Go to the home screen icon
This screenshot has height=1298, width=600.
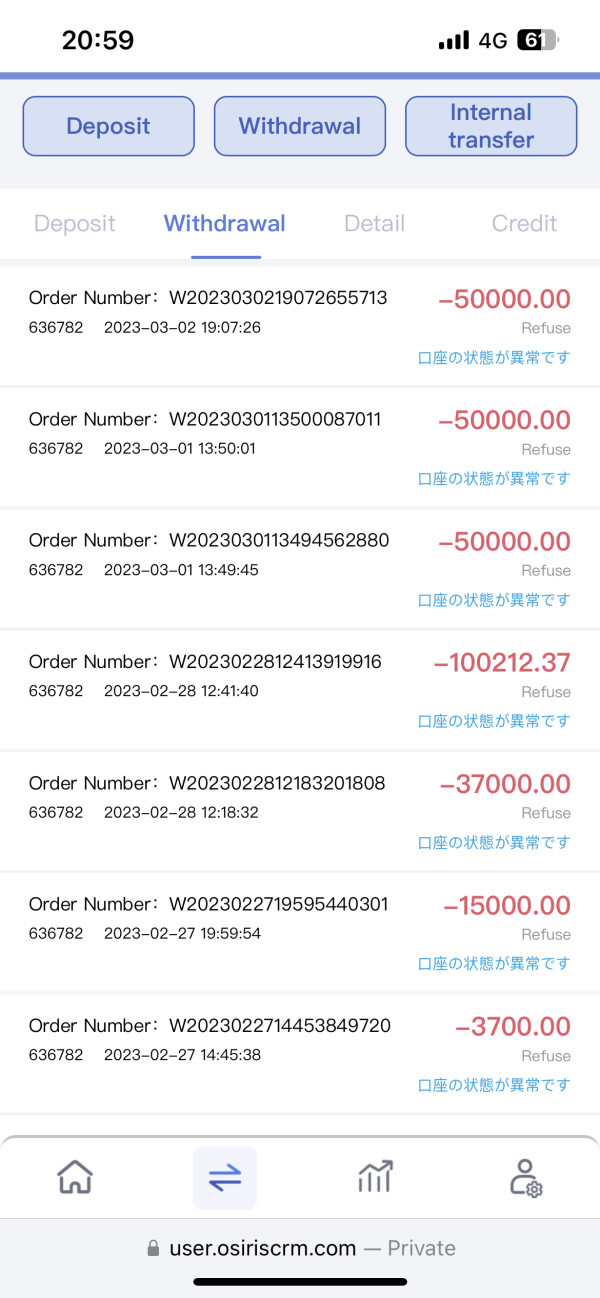tap(75, 1177)
